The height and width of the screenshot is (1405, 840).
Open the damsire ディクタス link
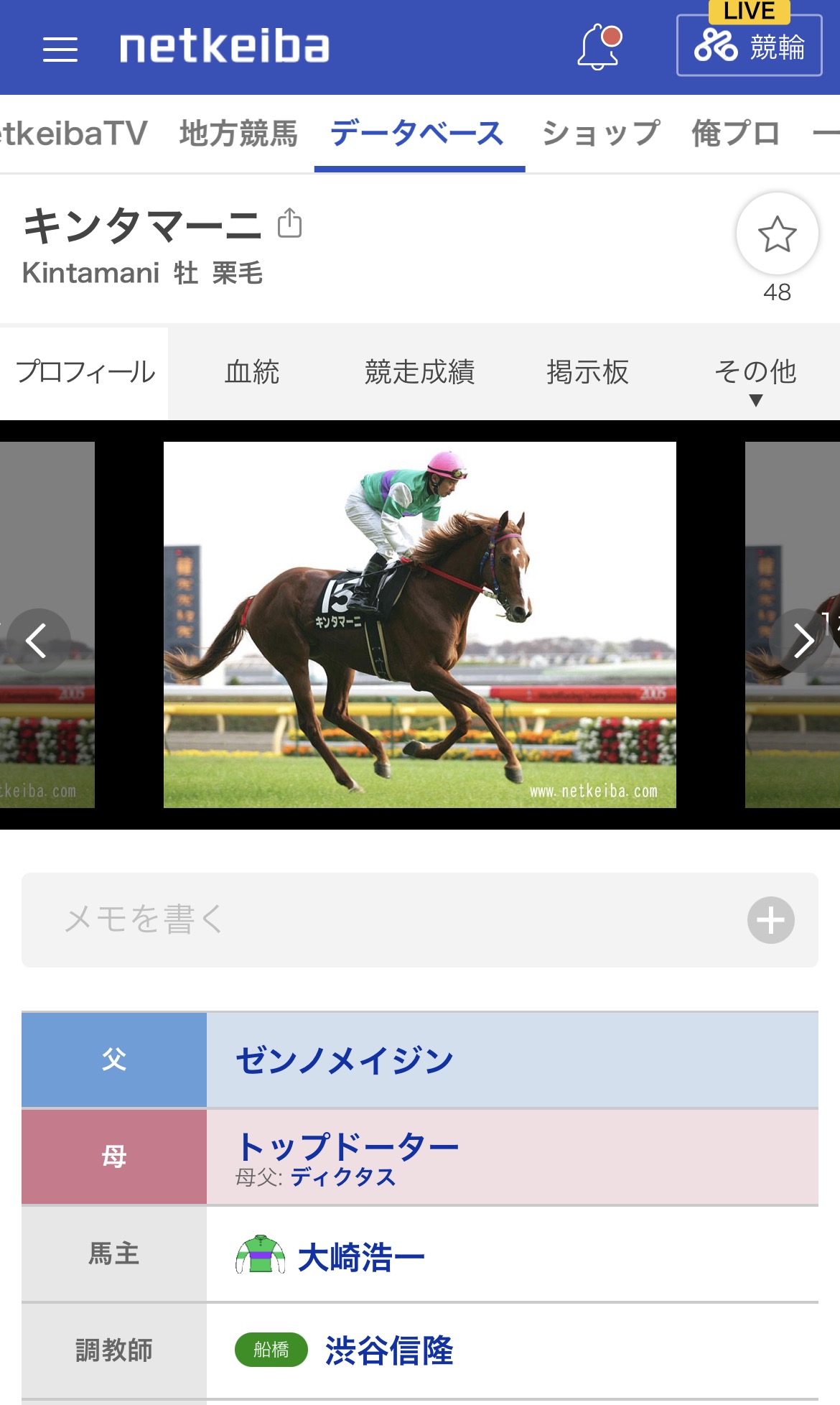coord(343,1177)
